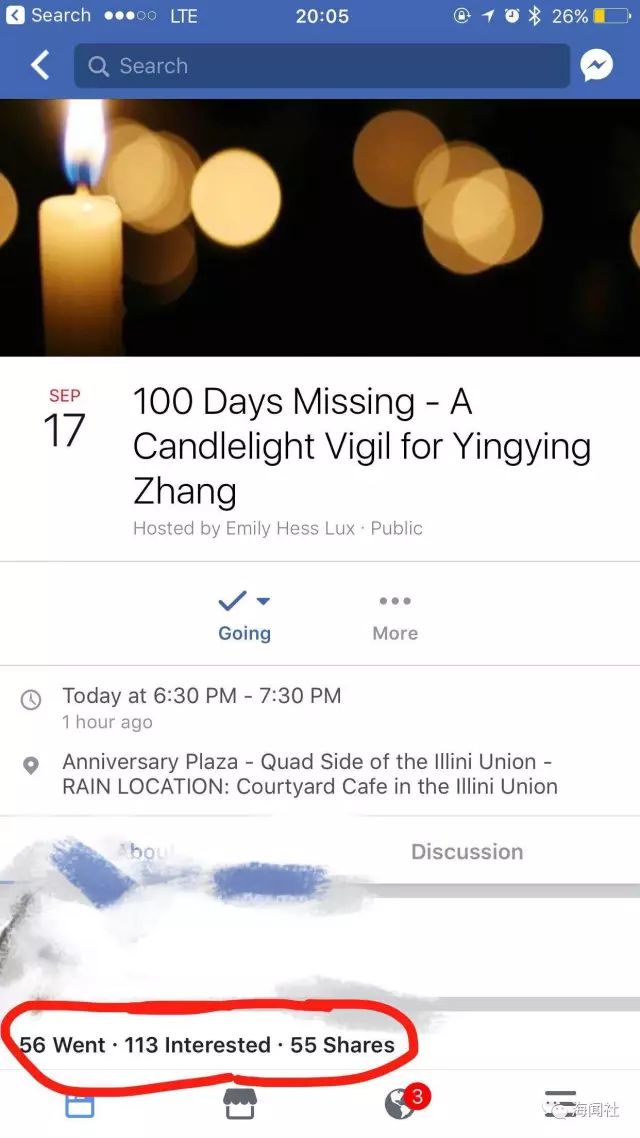View the event cover photo with the candle

pyautogui.click(x=320, y=227)
